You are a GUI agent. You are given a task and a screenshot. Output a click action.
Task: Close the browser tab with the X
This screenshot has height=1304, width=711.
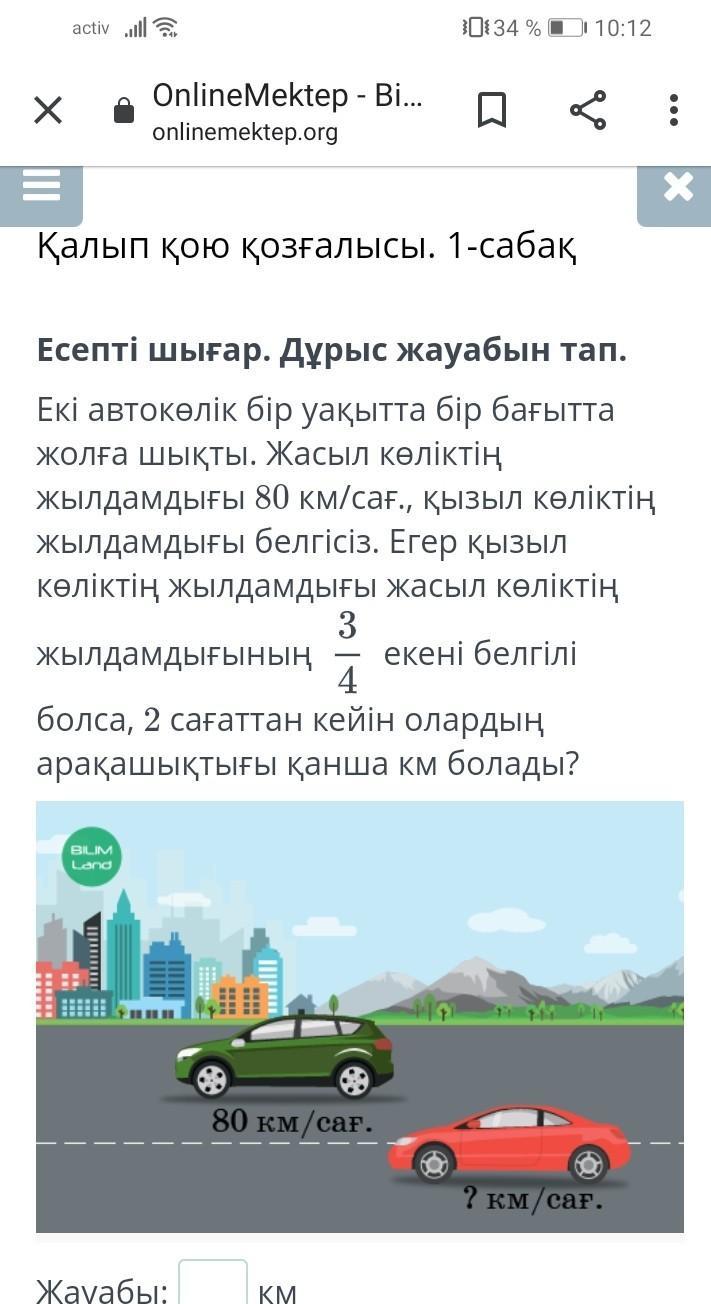point(48,110)
